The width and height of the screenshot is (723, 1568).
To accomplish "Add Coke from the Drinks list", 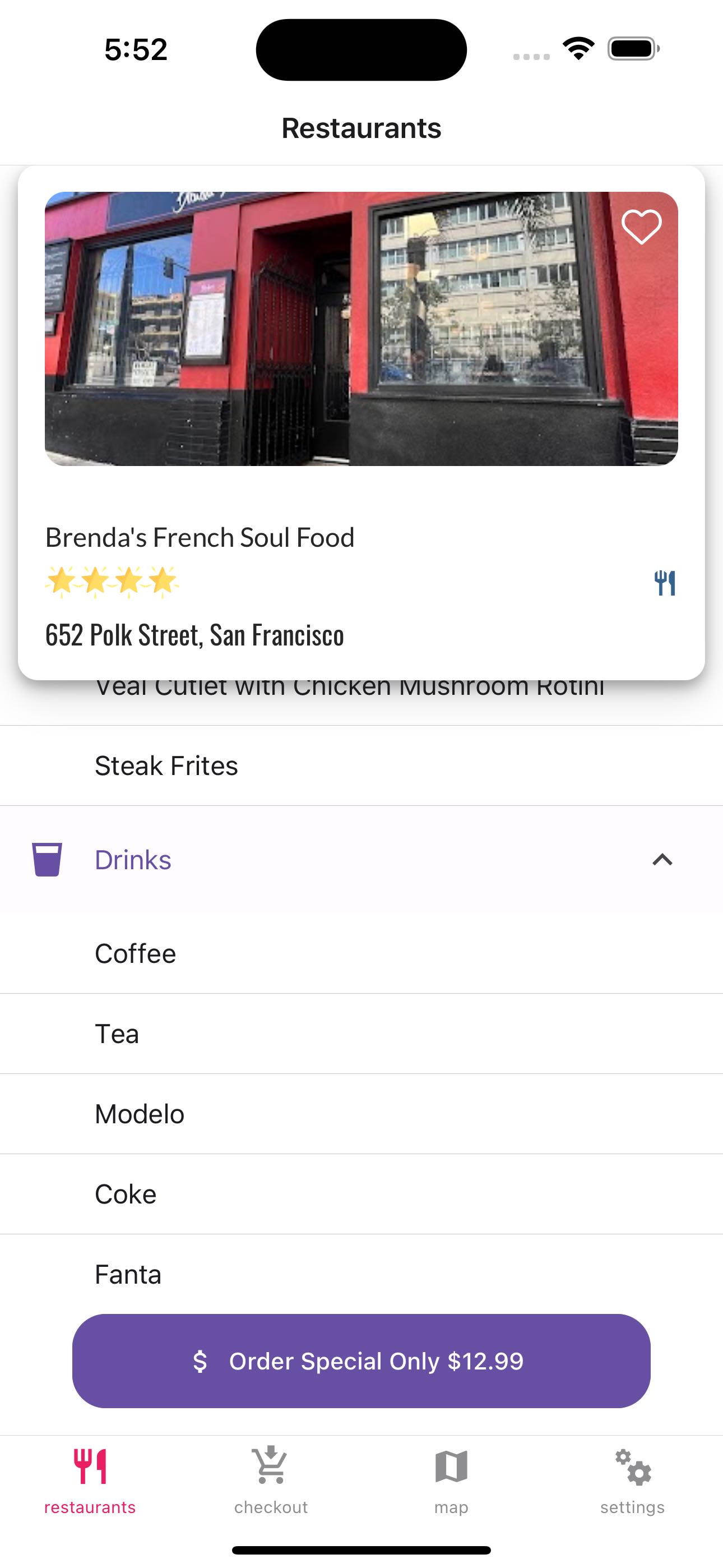I will (126, 1195).
